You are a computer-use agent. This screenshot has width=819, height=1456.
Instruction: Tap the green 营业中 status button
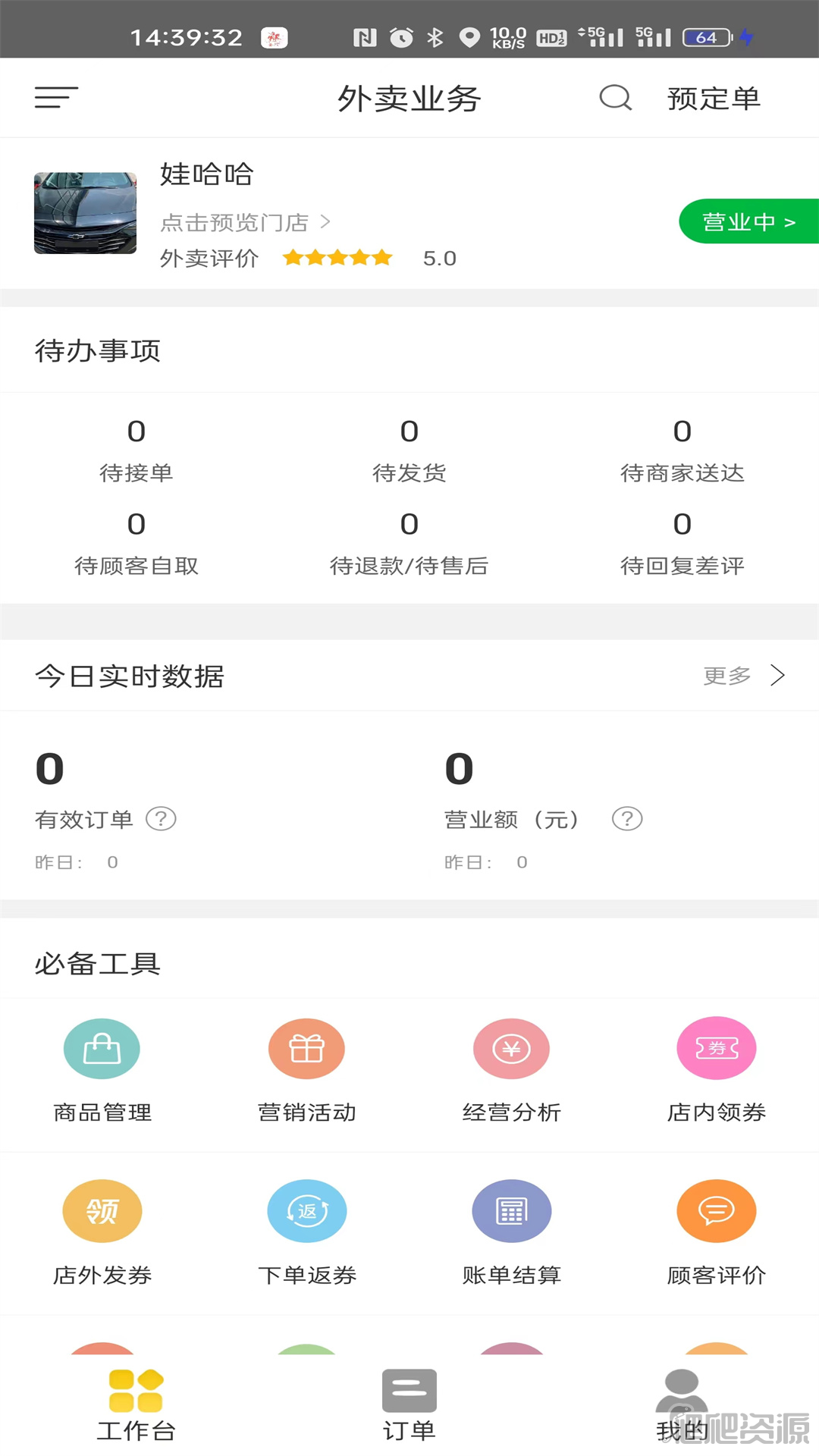748,221
